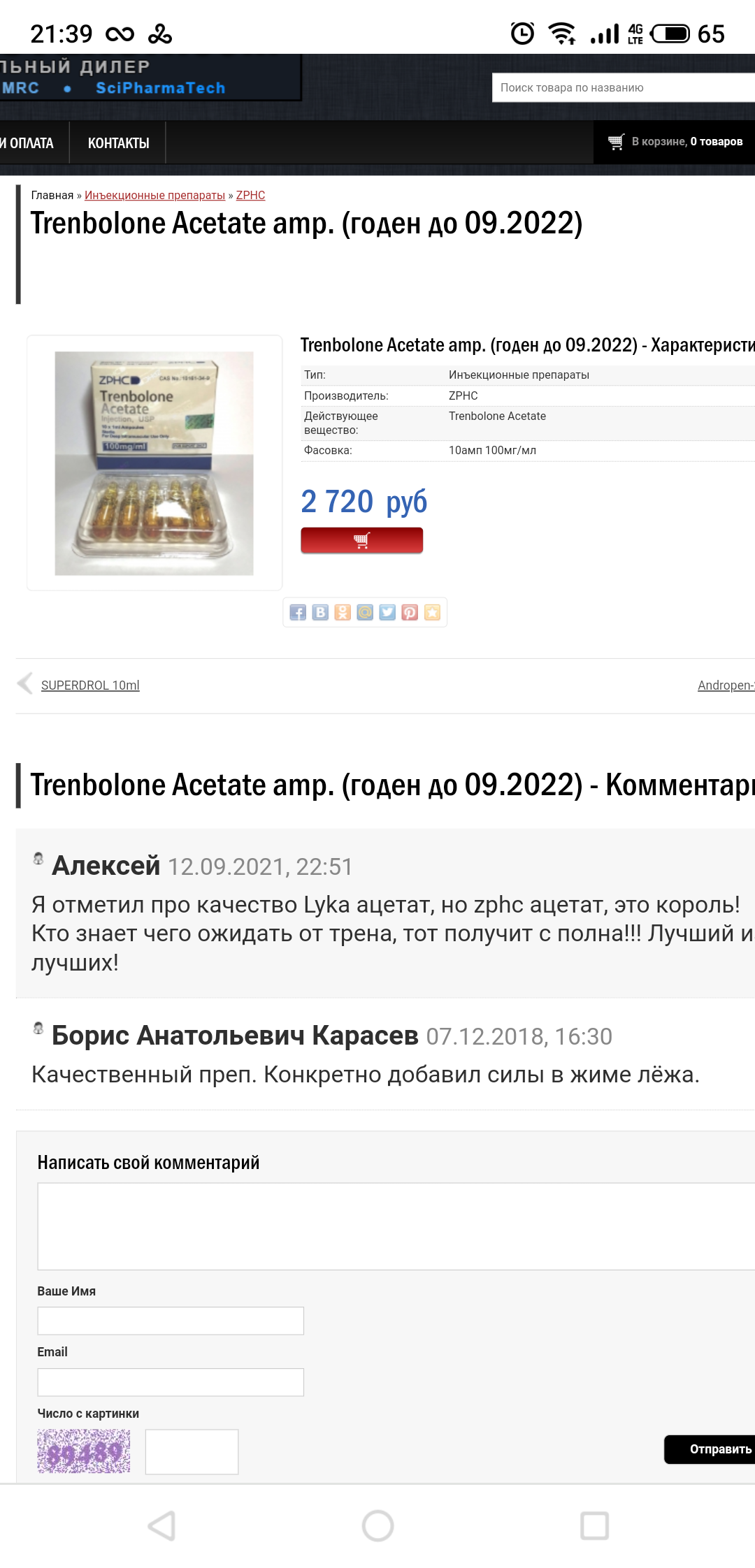This screenshot has width=755, height=1568.
Task: Tap the Ваше Имя input field
Action: (x=171, y=1321)
